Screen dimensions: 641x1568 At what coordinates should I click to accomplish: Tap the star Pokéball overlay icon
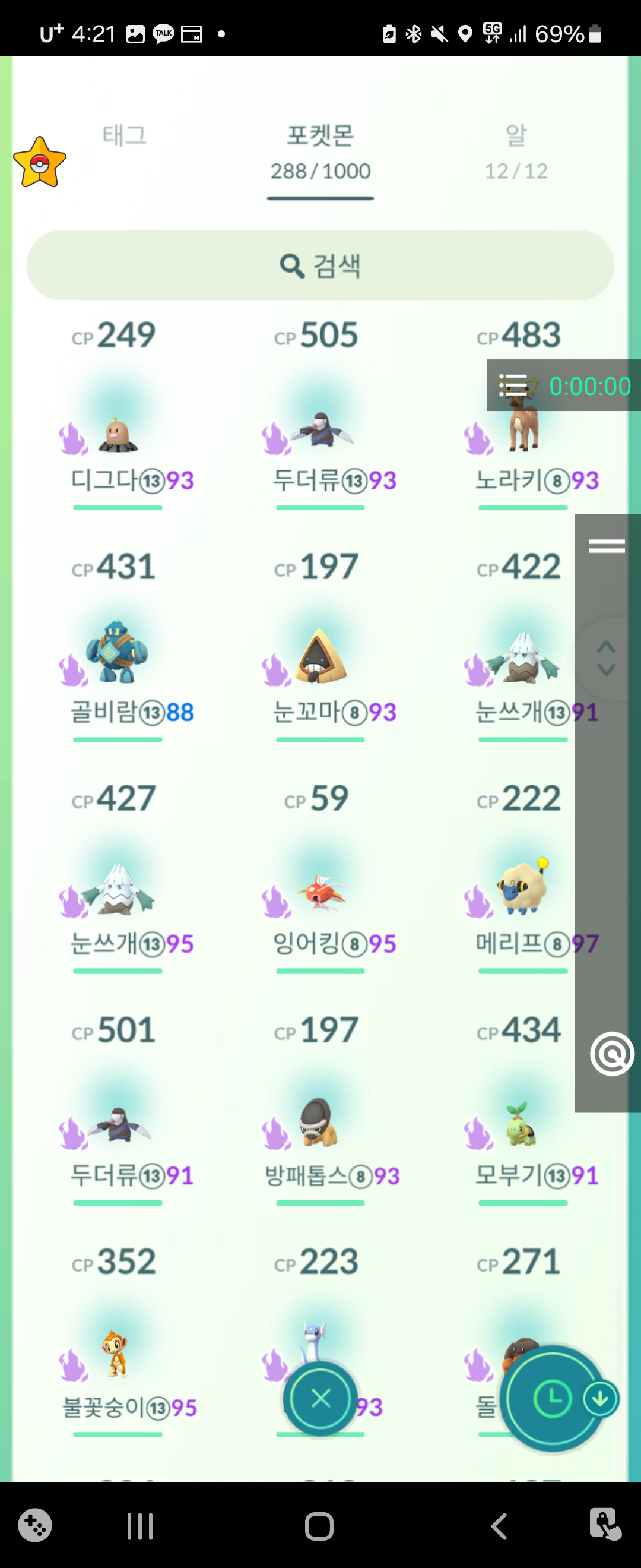click(40, 163)
